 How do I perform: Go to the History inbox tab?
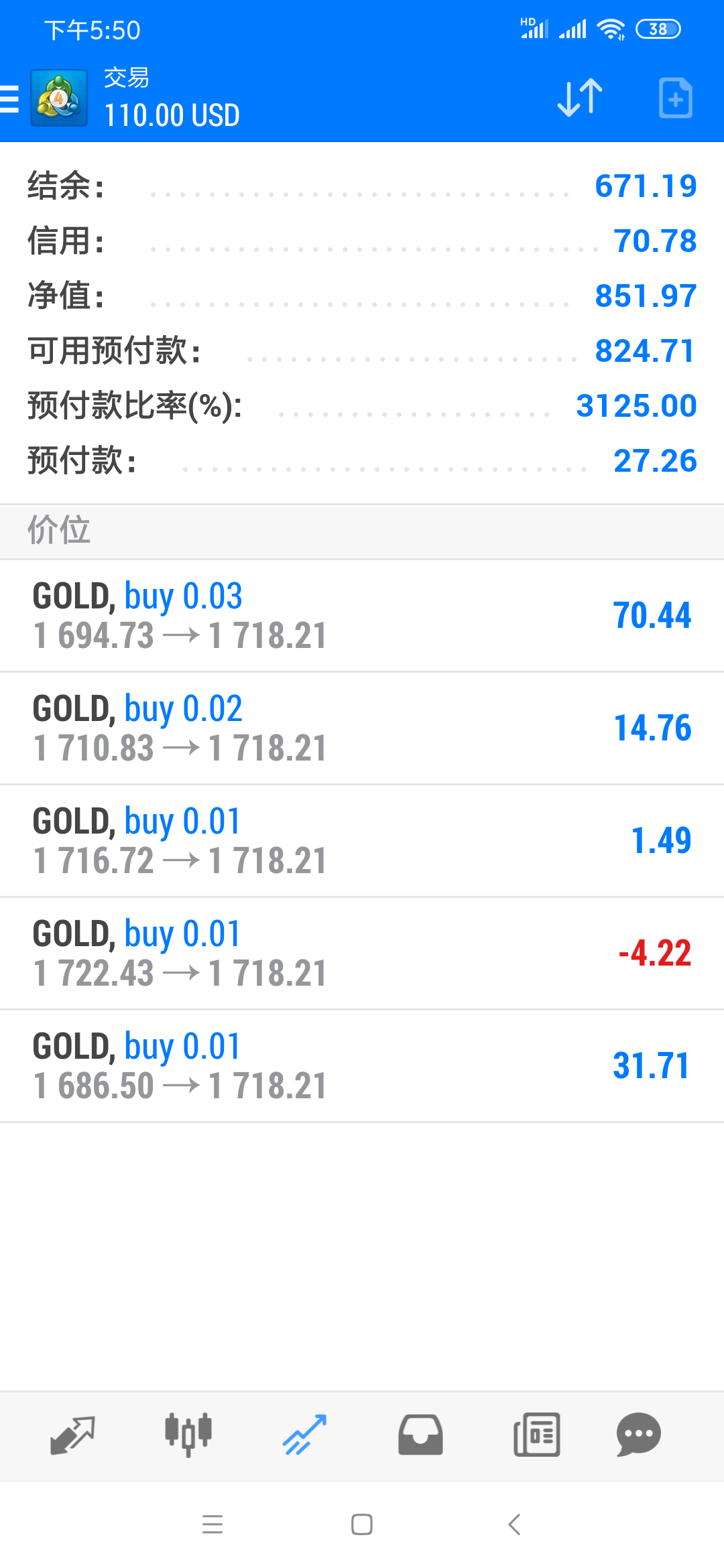[420, 1435]
